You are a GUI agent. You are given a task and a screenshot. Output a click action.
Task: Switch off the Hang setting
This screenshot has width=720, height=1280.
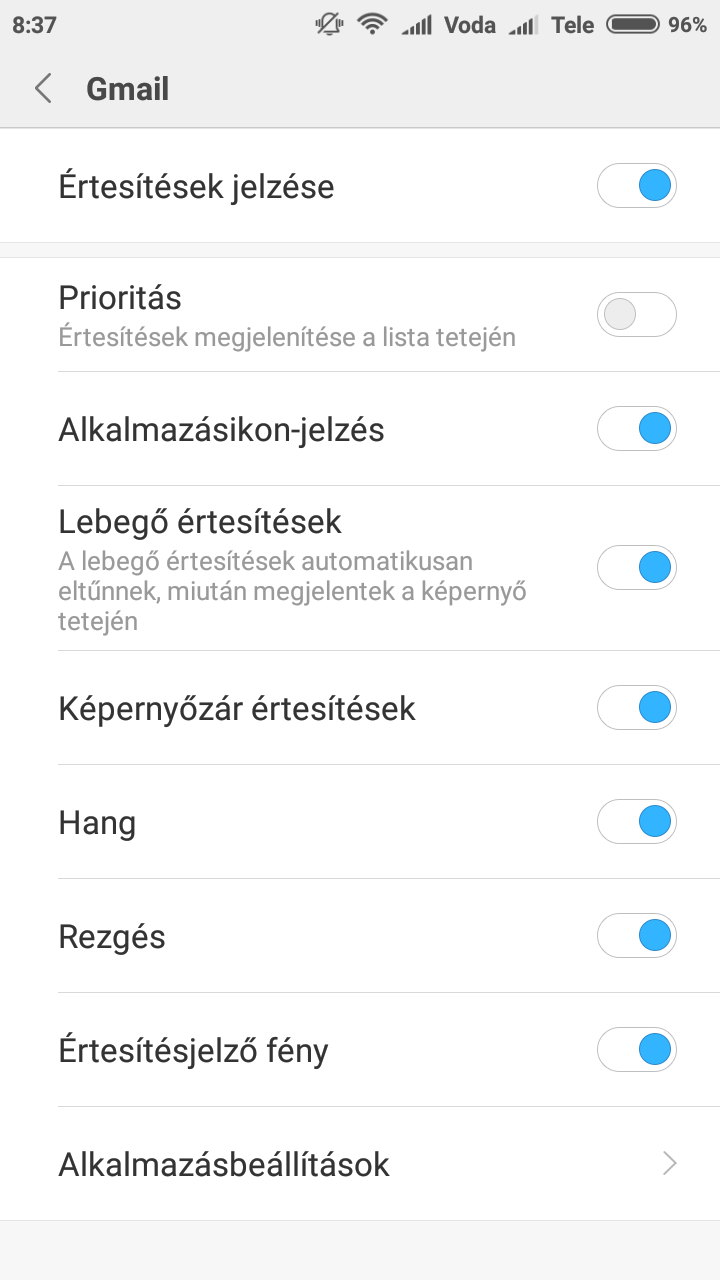click(637, 822)
